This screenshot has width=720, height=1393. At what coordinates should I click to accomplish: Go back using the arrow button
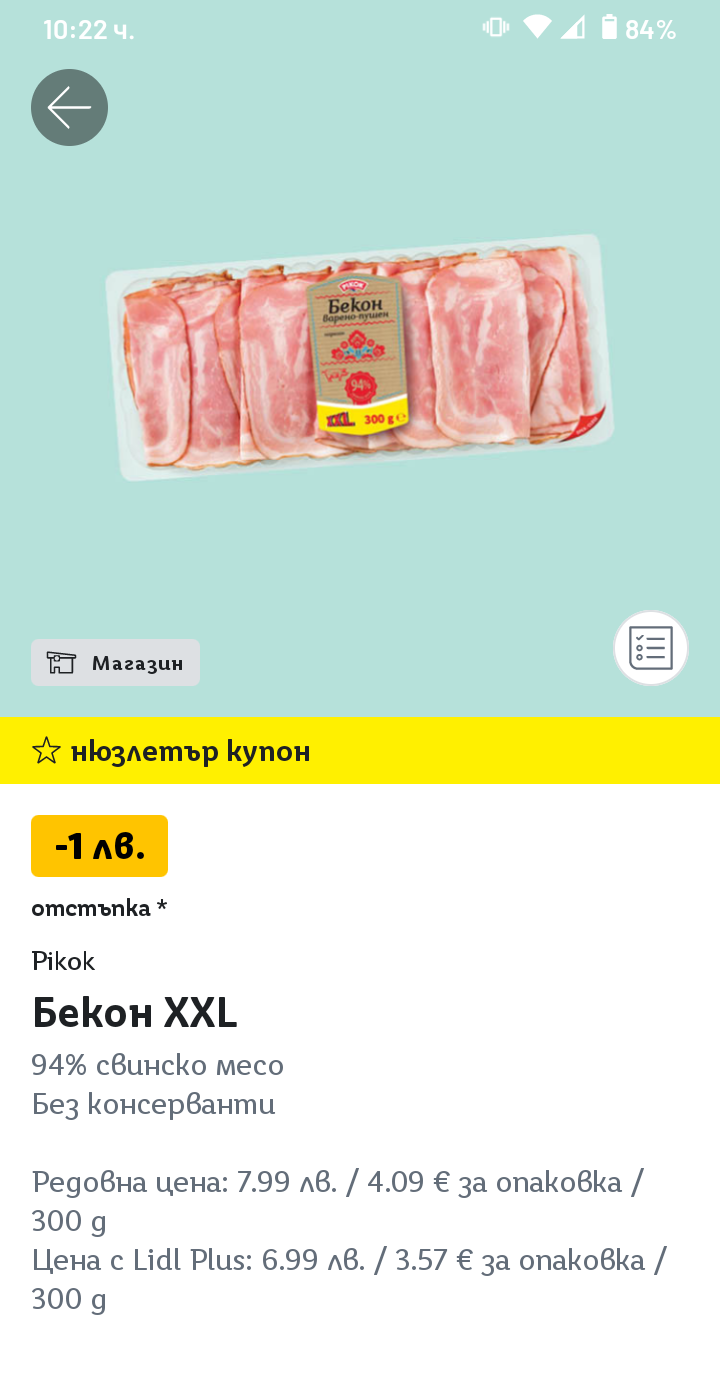point(69,107)
